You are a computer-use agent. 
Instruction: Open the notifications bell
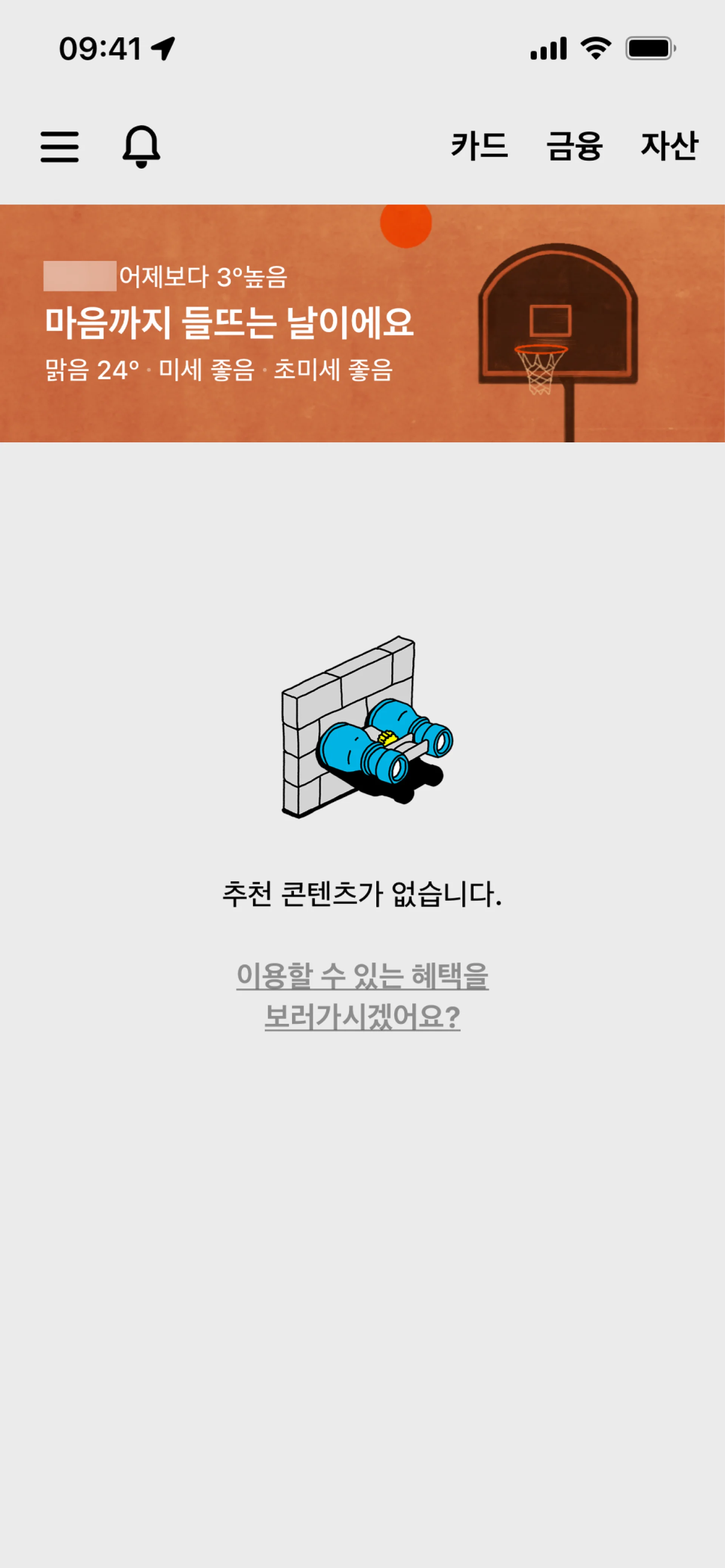(x=141, y=146)
